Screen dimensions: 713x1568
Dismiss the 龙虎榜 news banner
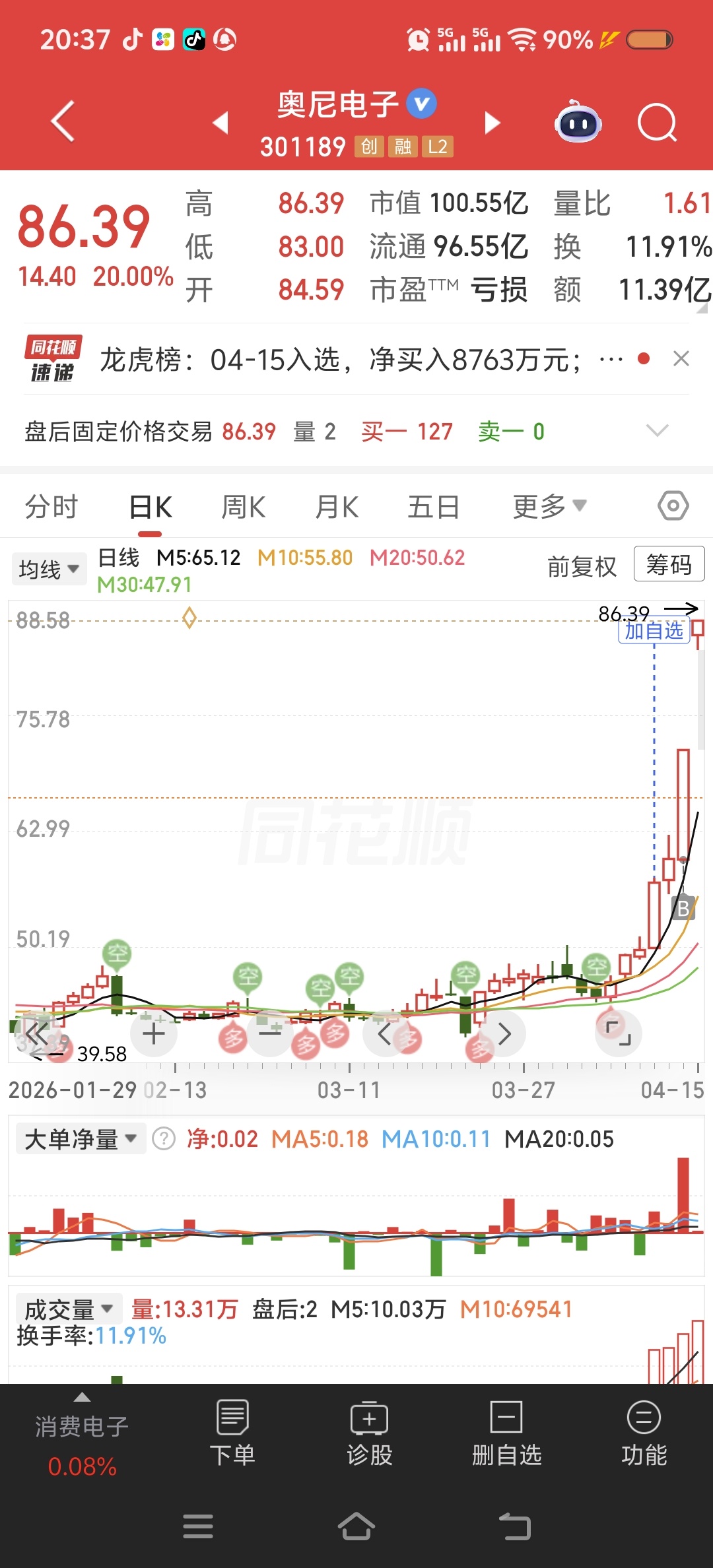[681, 359]
